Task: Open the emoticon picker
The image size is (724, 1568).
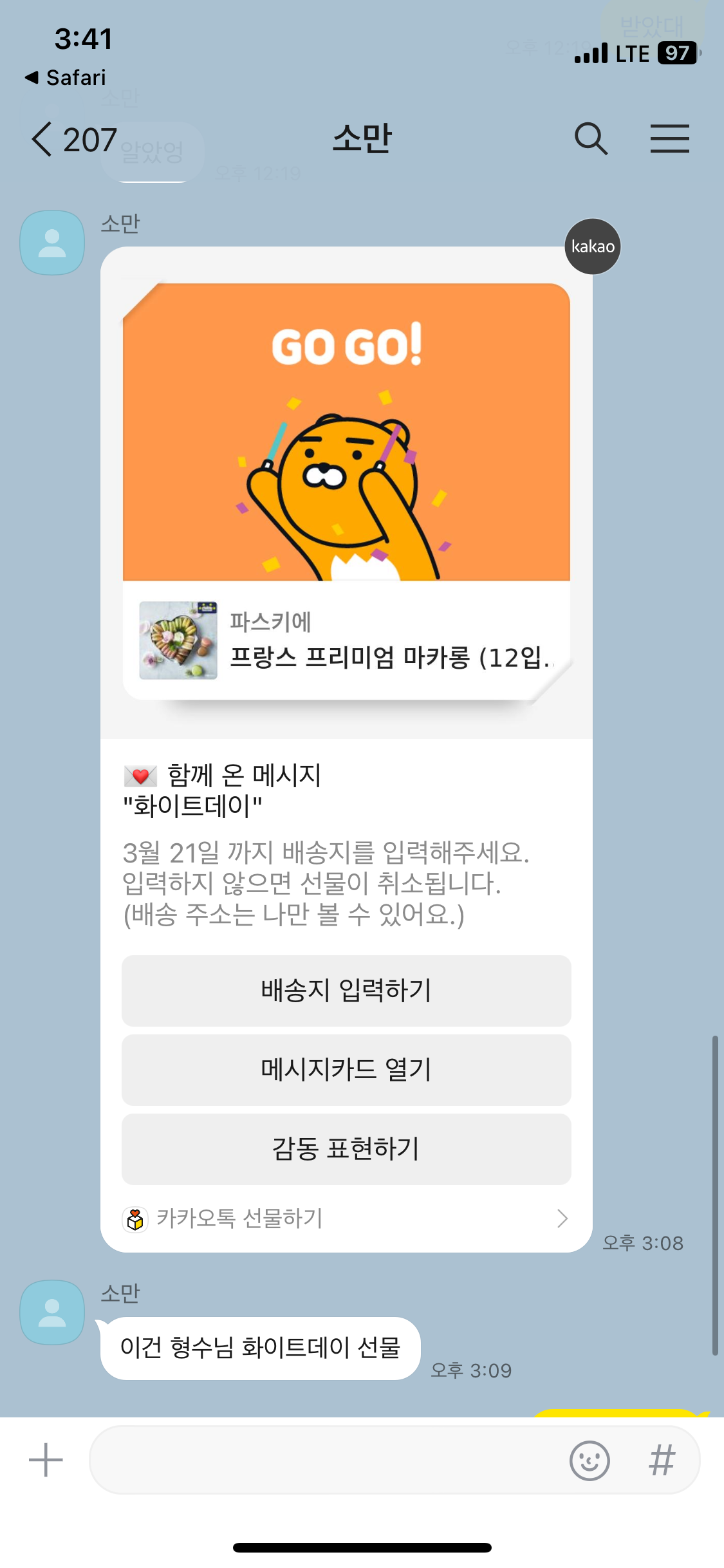Action: (589, 1460)
